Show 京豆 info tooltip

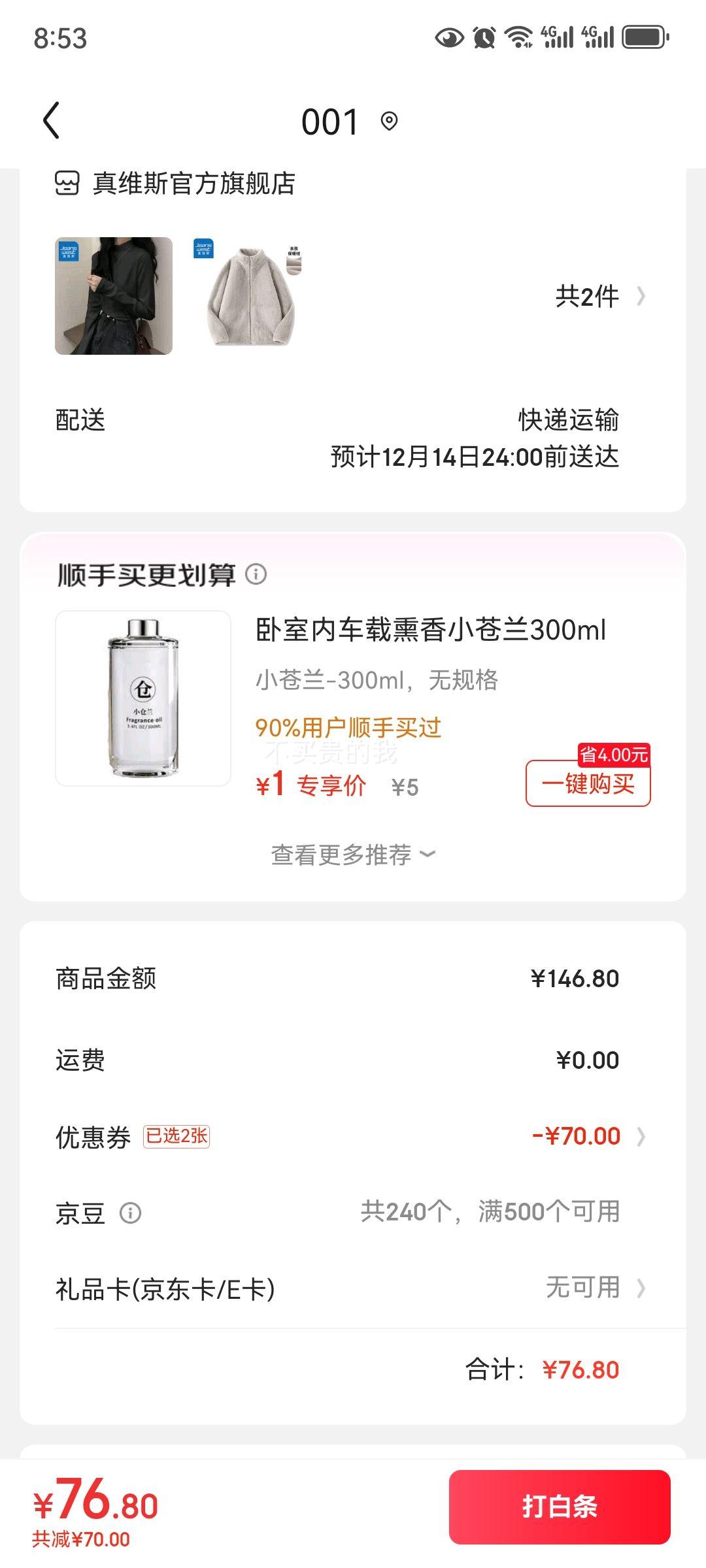130,1213
